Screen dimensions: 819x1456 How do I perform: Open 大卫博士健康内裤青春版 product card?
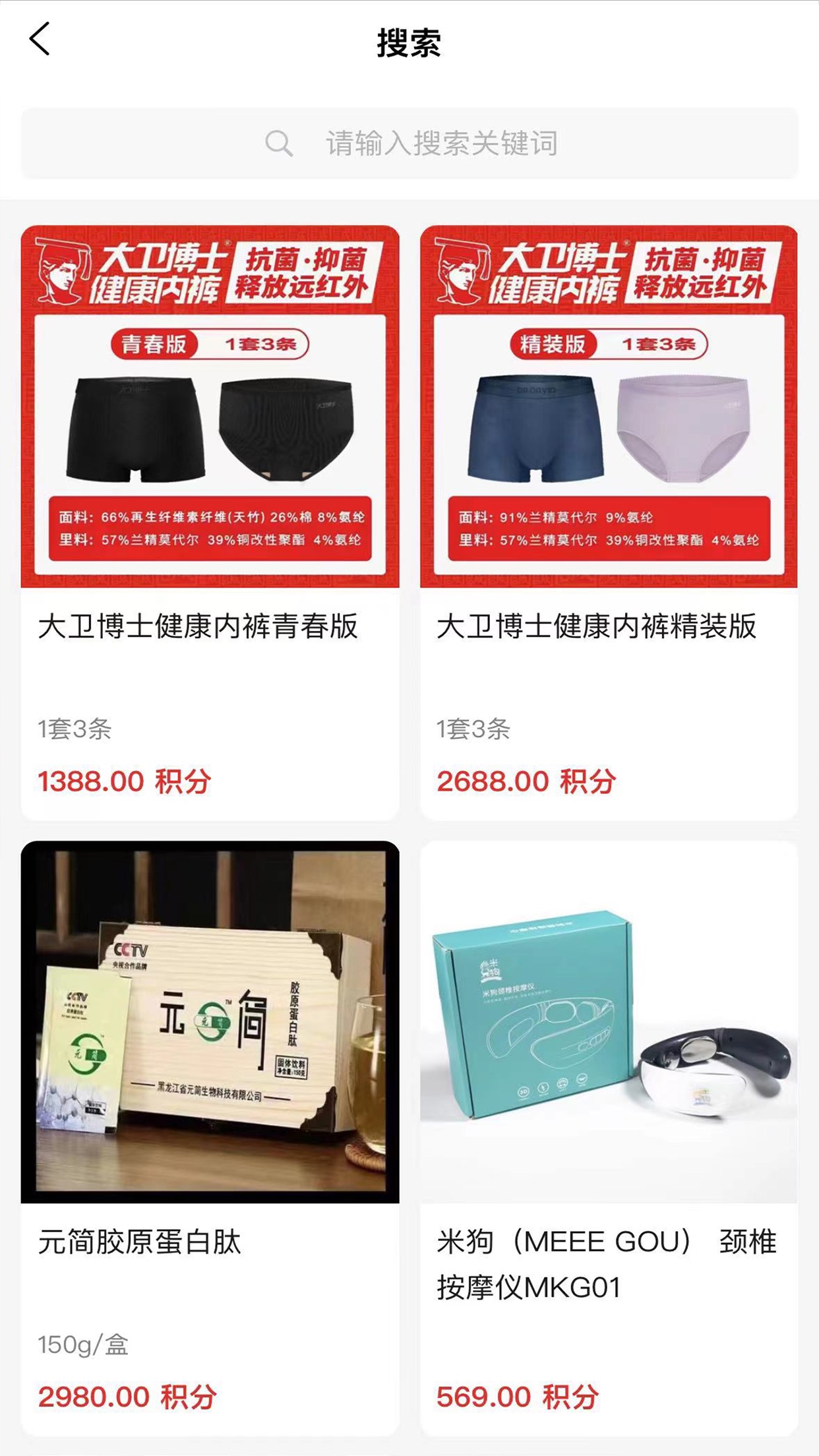click(x=210, y=521)
